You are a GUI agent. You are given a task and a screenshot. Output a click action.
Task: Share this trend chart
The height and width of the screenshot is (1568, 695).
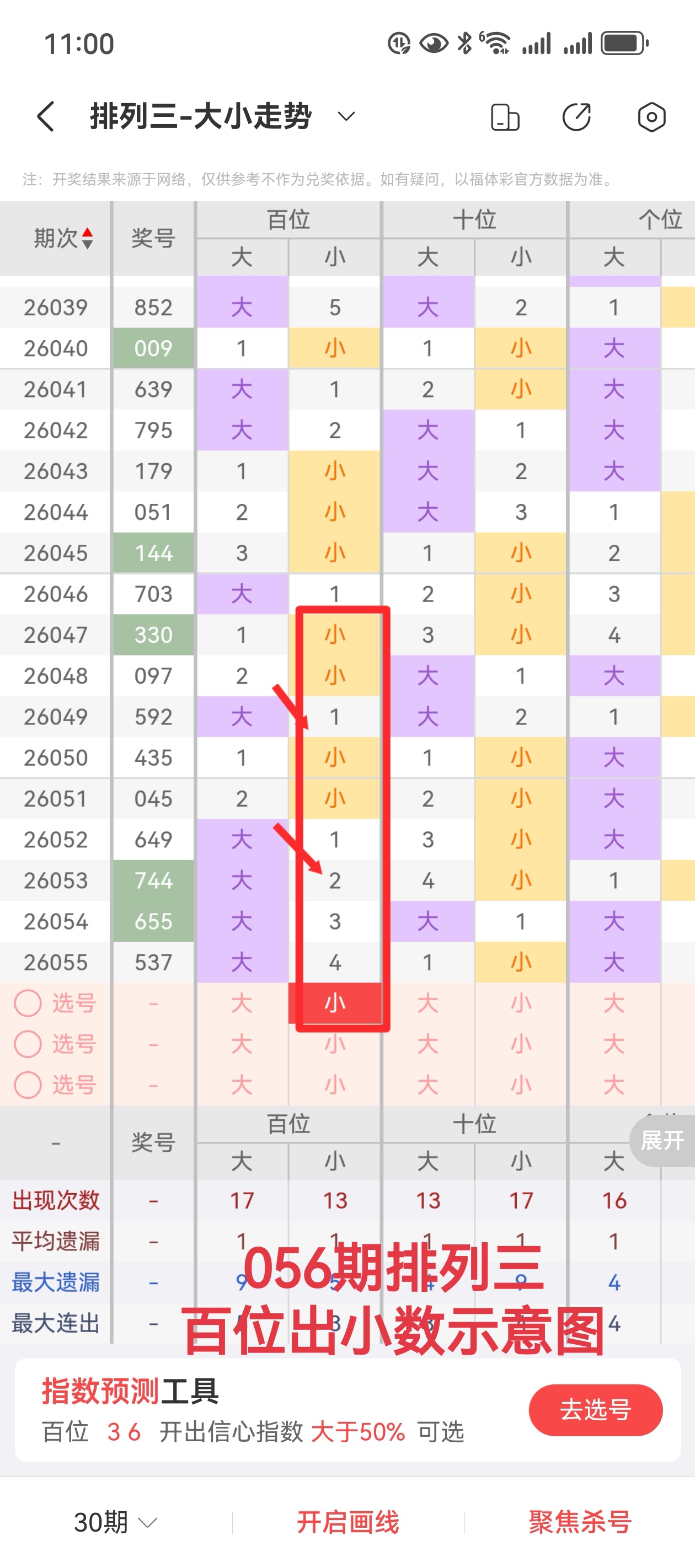576,117
